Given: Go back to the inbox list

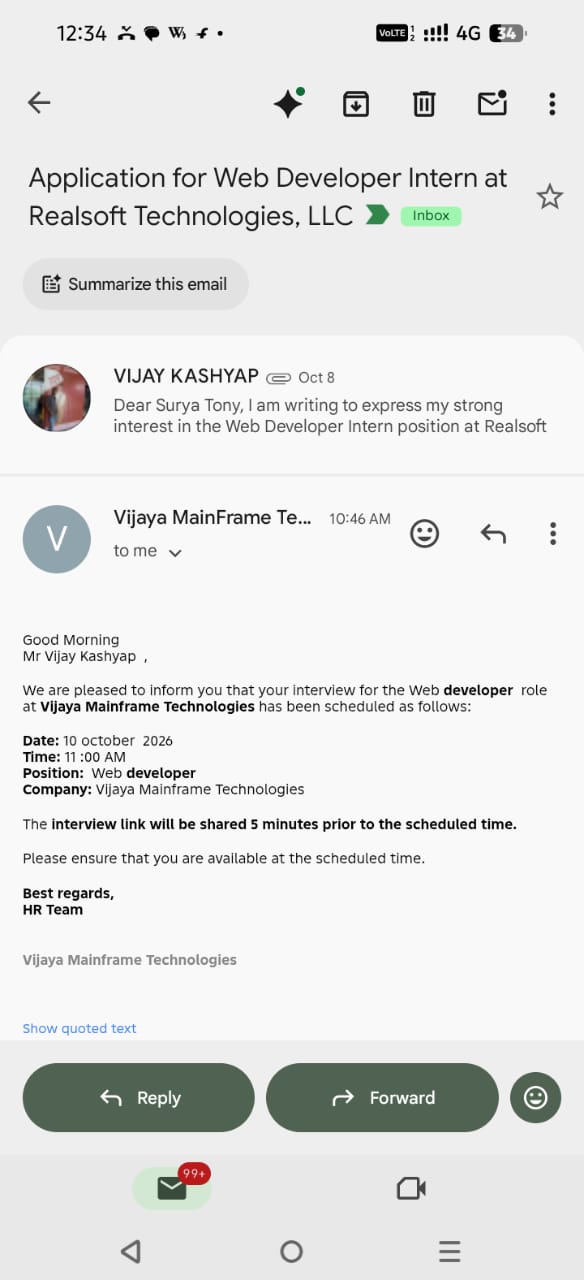Looking at the screenshot, I should pyautogui.click(x=39, y=102).
